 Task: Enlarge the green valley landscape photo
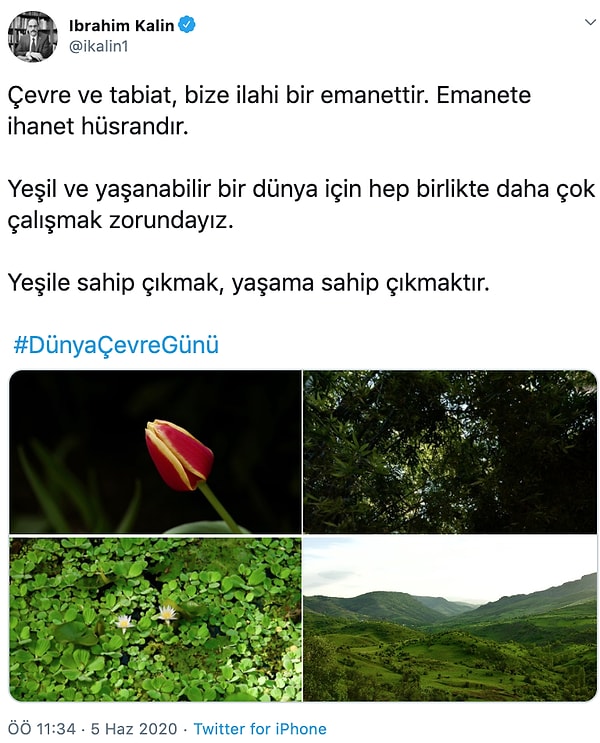point(450,619)
